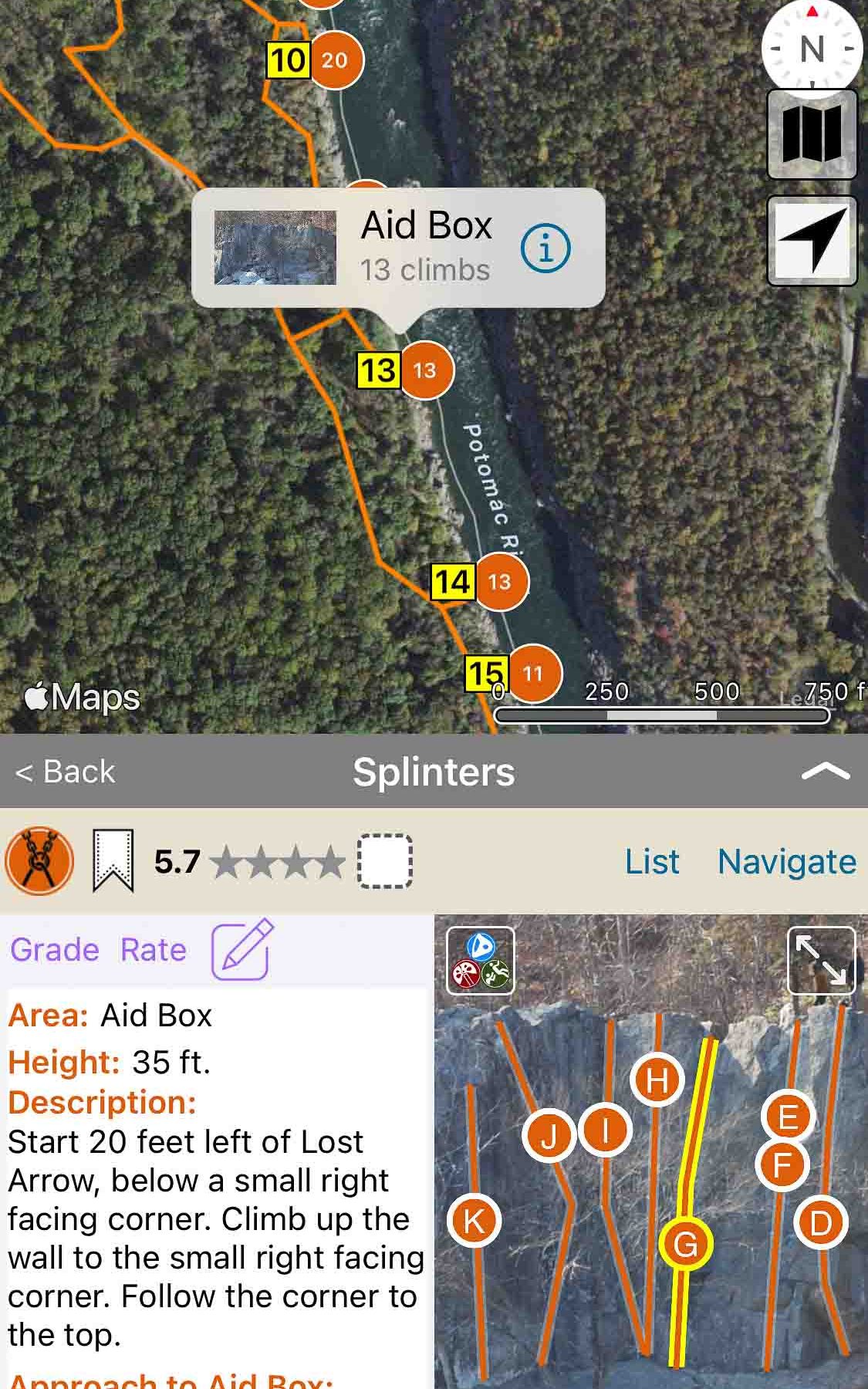The width and height of the screenshot is (868, 1389).
Task: Switch map style with the map icon
Action: click(812, 134)
